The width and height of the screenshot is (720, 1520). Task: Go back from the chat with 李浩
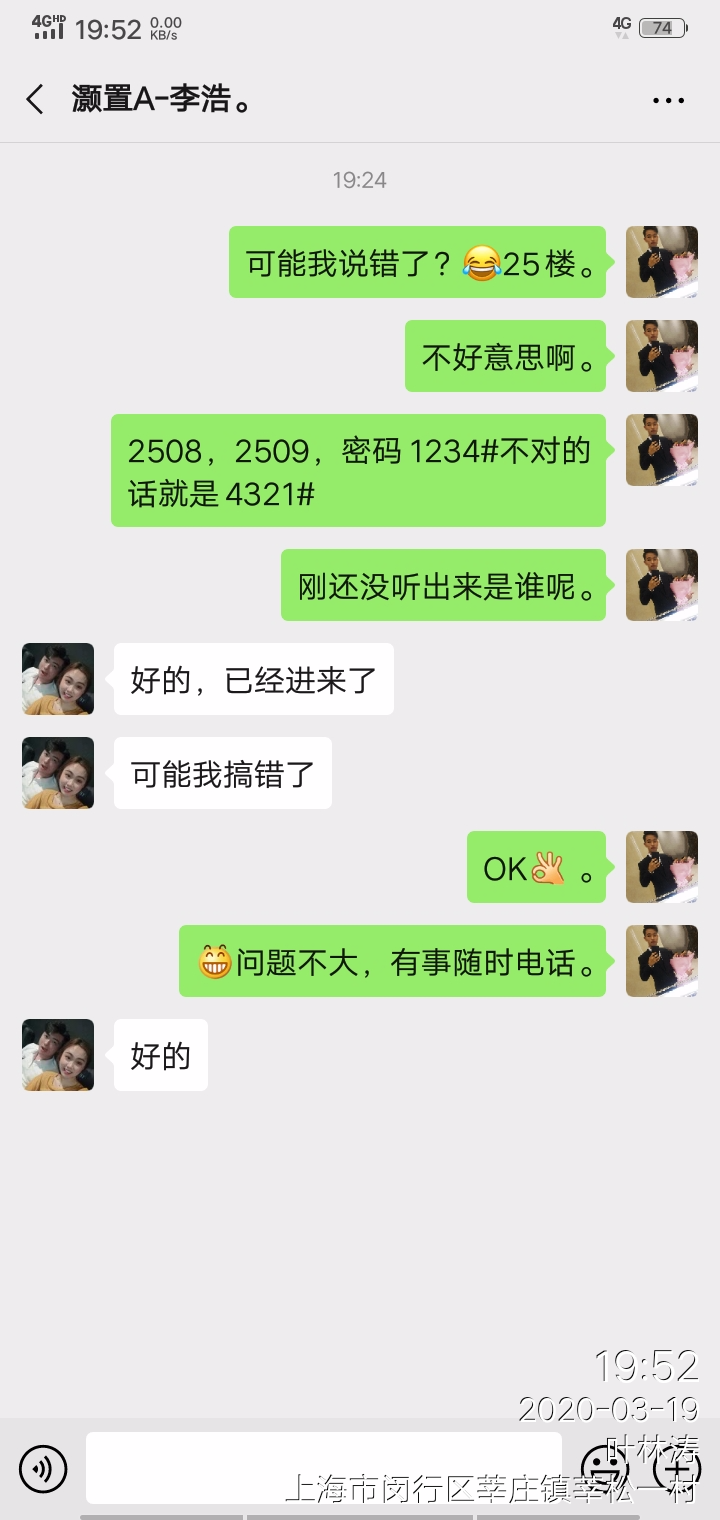[35, 100]
